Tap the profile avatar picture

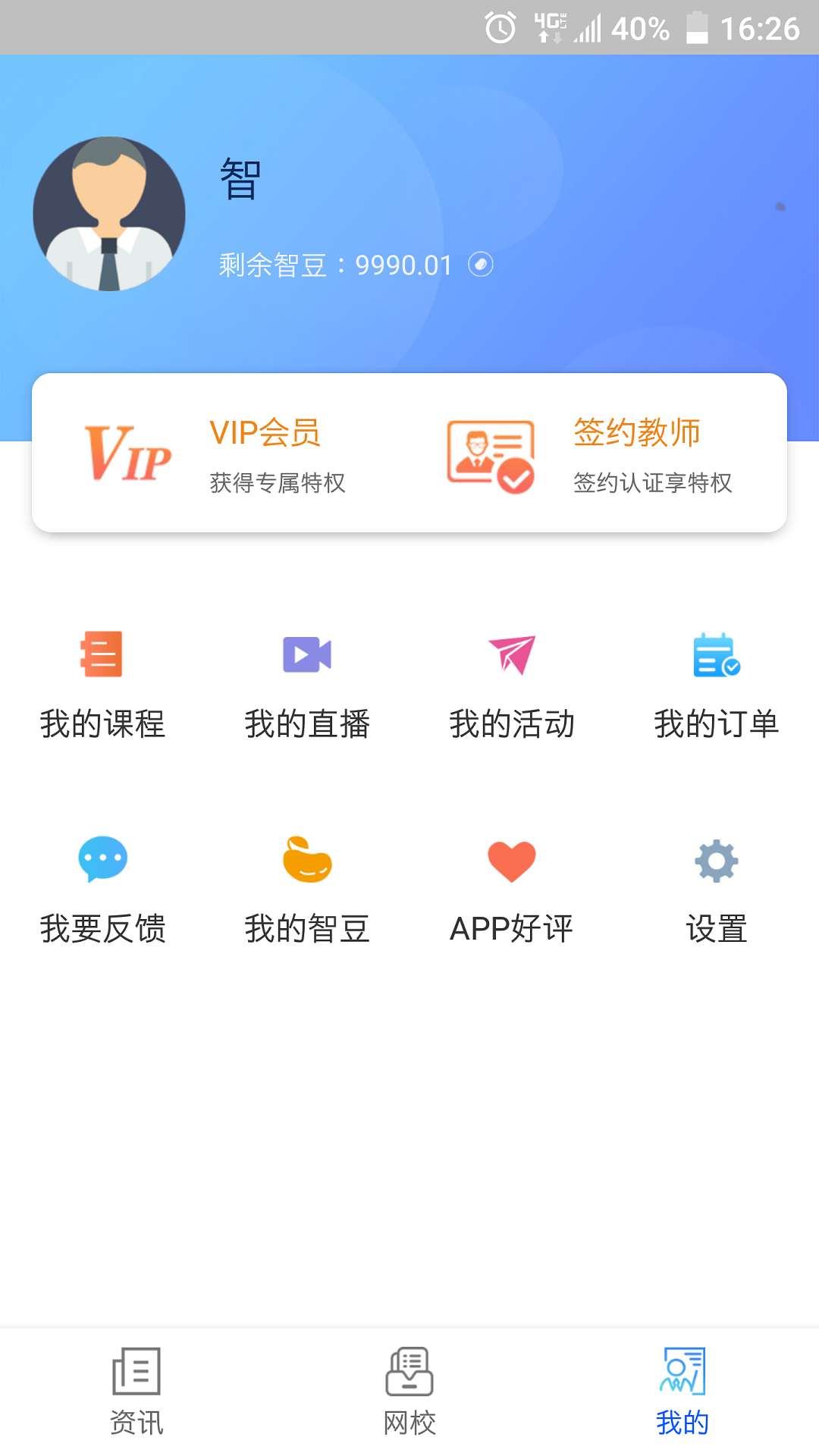(109, 214)
